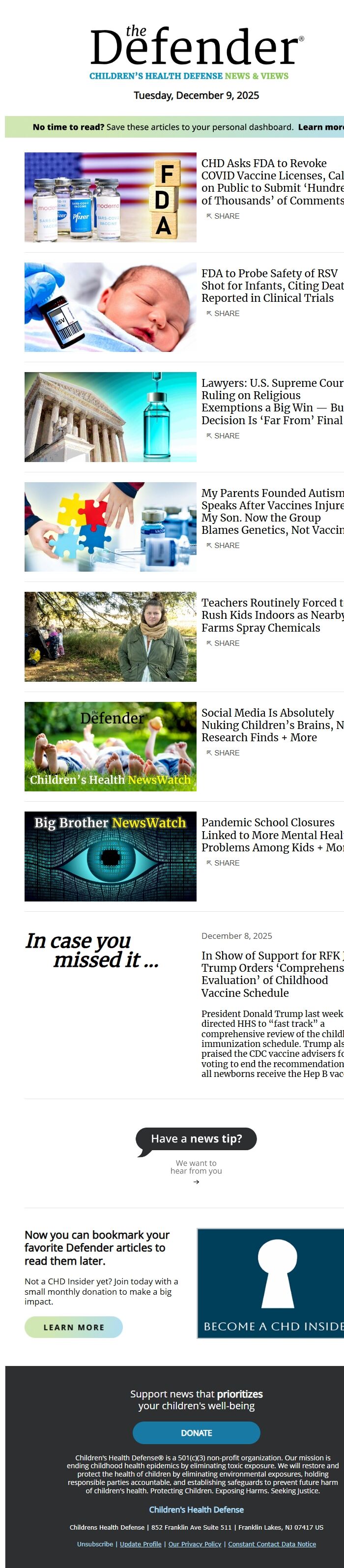This screenshot has width=344, height=1568.
Task: Open the Trump vaccine schedule evaluation headline
Action: (272, 974)
